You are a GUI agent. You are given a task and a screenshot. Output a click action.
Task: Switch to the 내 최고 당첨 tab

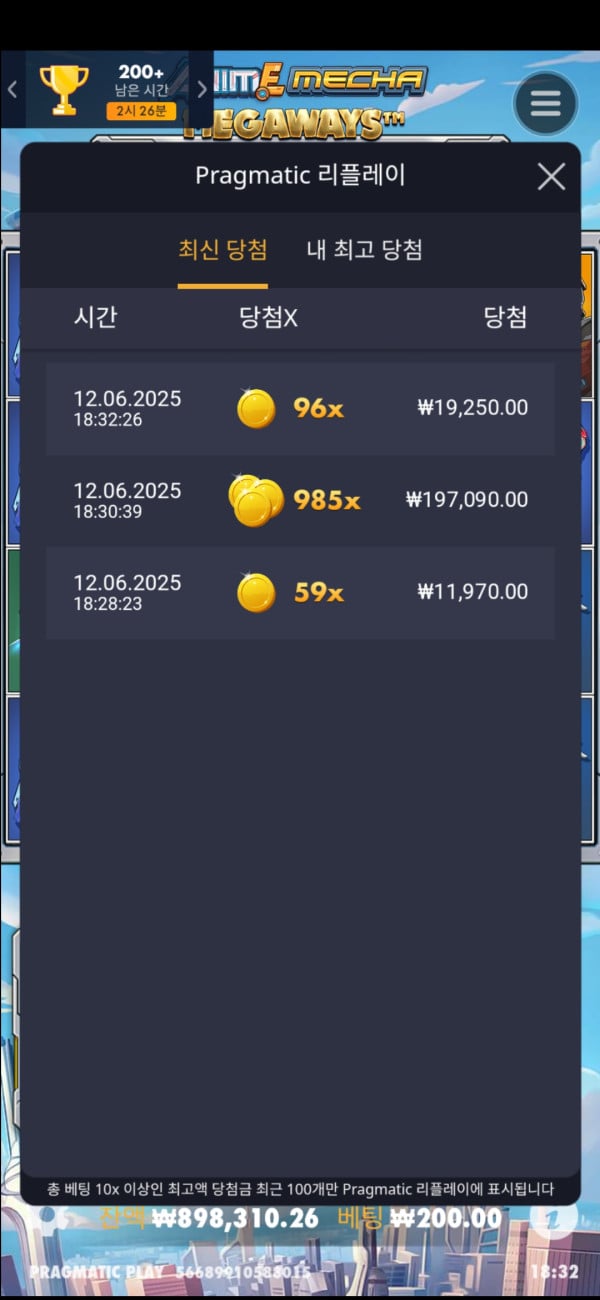point(364,250)
